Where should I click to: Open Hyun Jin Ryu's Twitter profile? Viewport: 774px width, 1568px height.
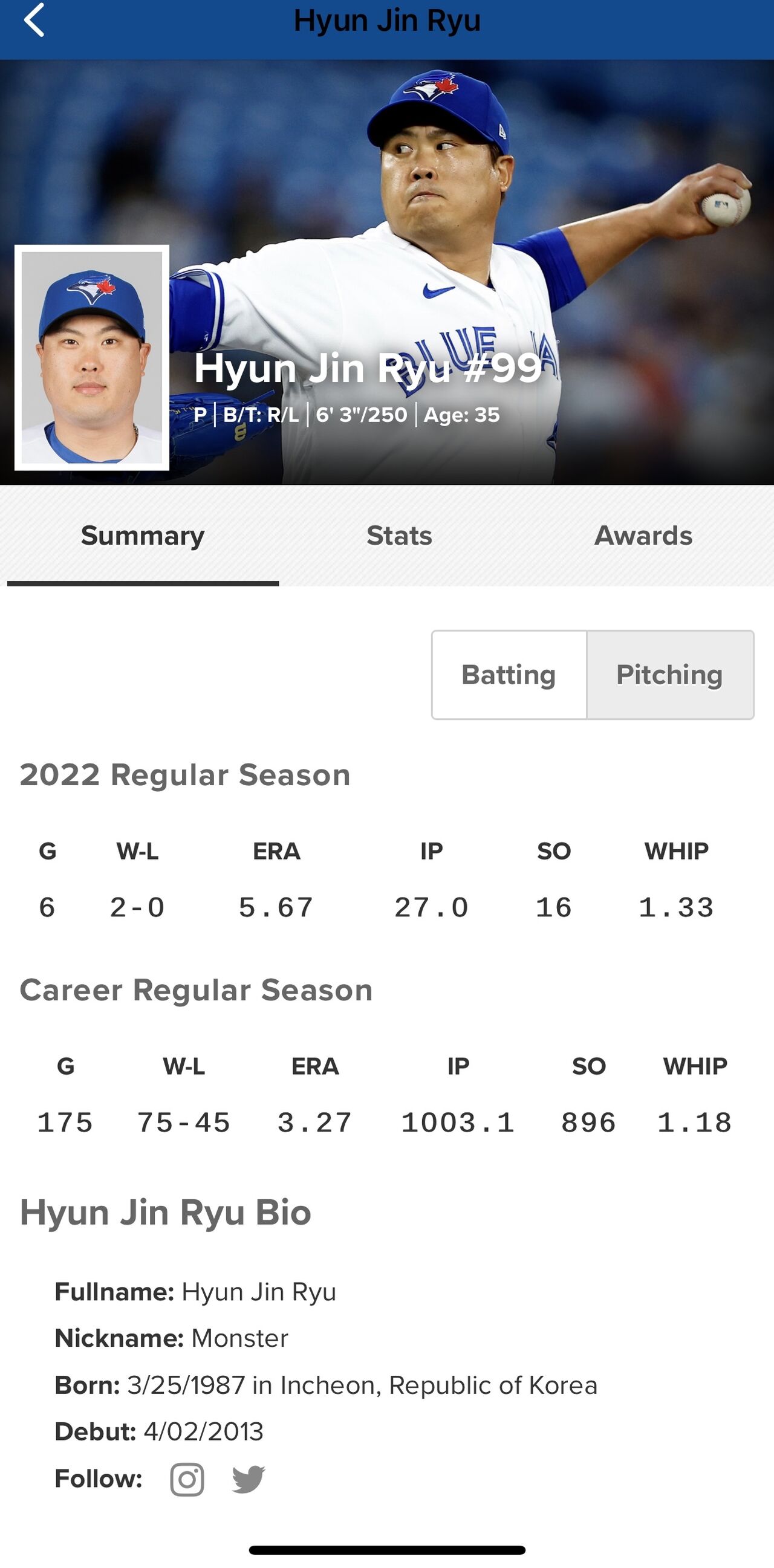249,1479
